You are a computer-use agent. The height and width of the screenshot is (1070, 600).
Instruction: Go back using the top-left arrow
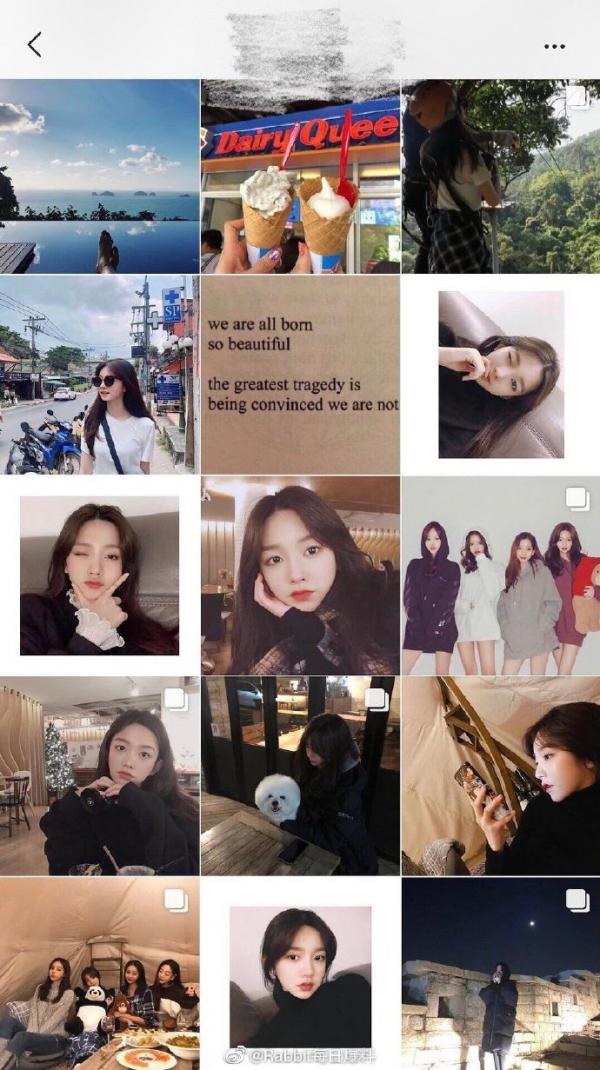(x=34, y=44)
